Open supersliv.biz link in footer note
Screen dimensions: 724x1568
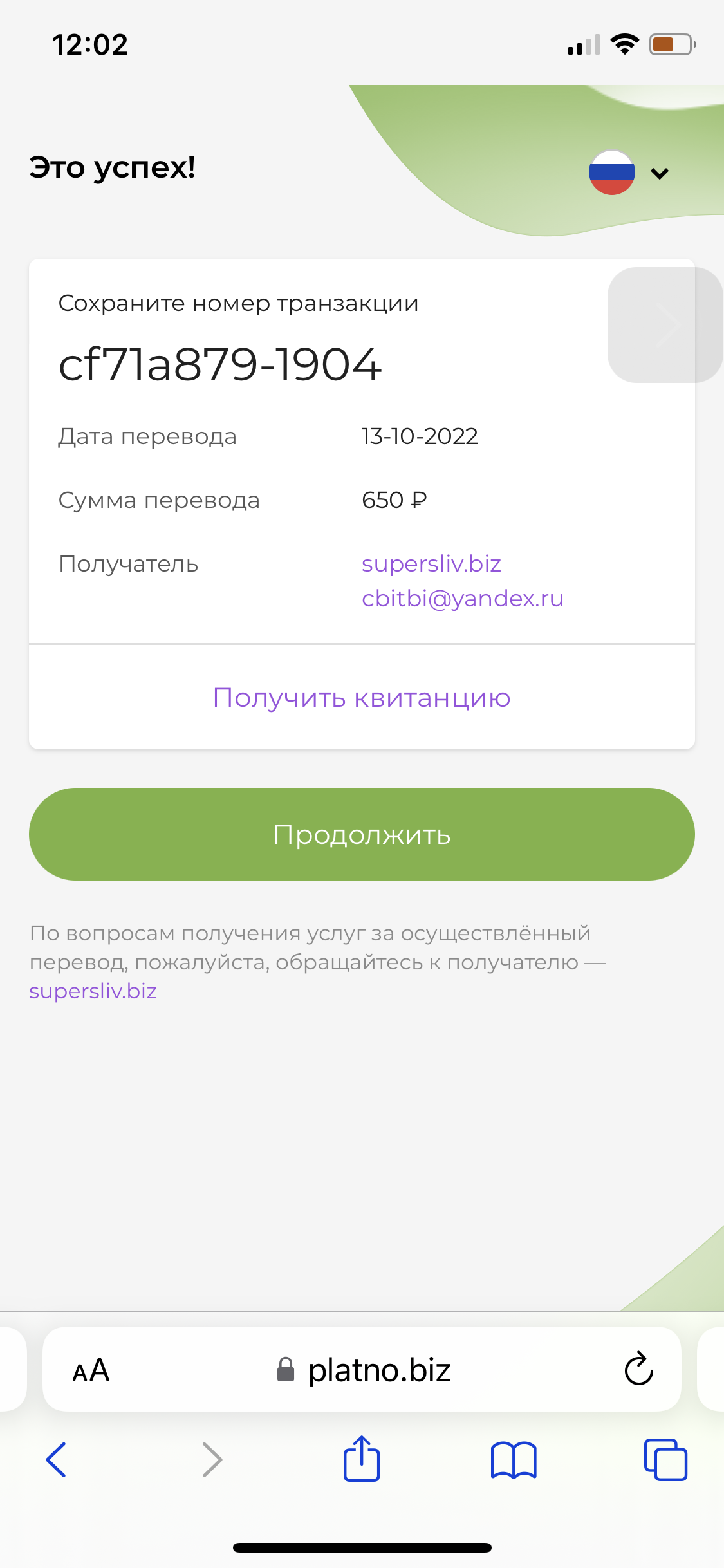pyautogui.click(x=93, y=991)
